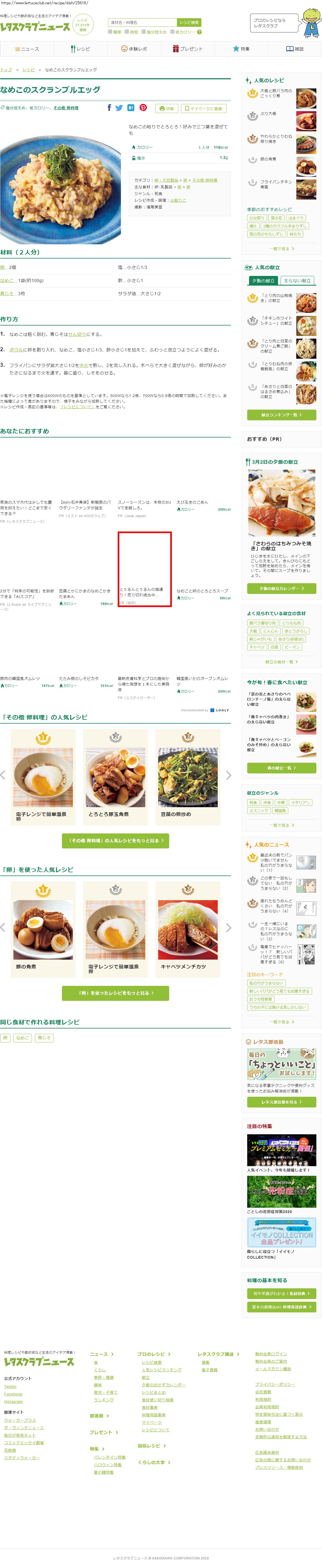Open the ニュース navigation tab
Image resolution: width=322 pixels, height=1568 pixels.
point(27,49)
